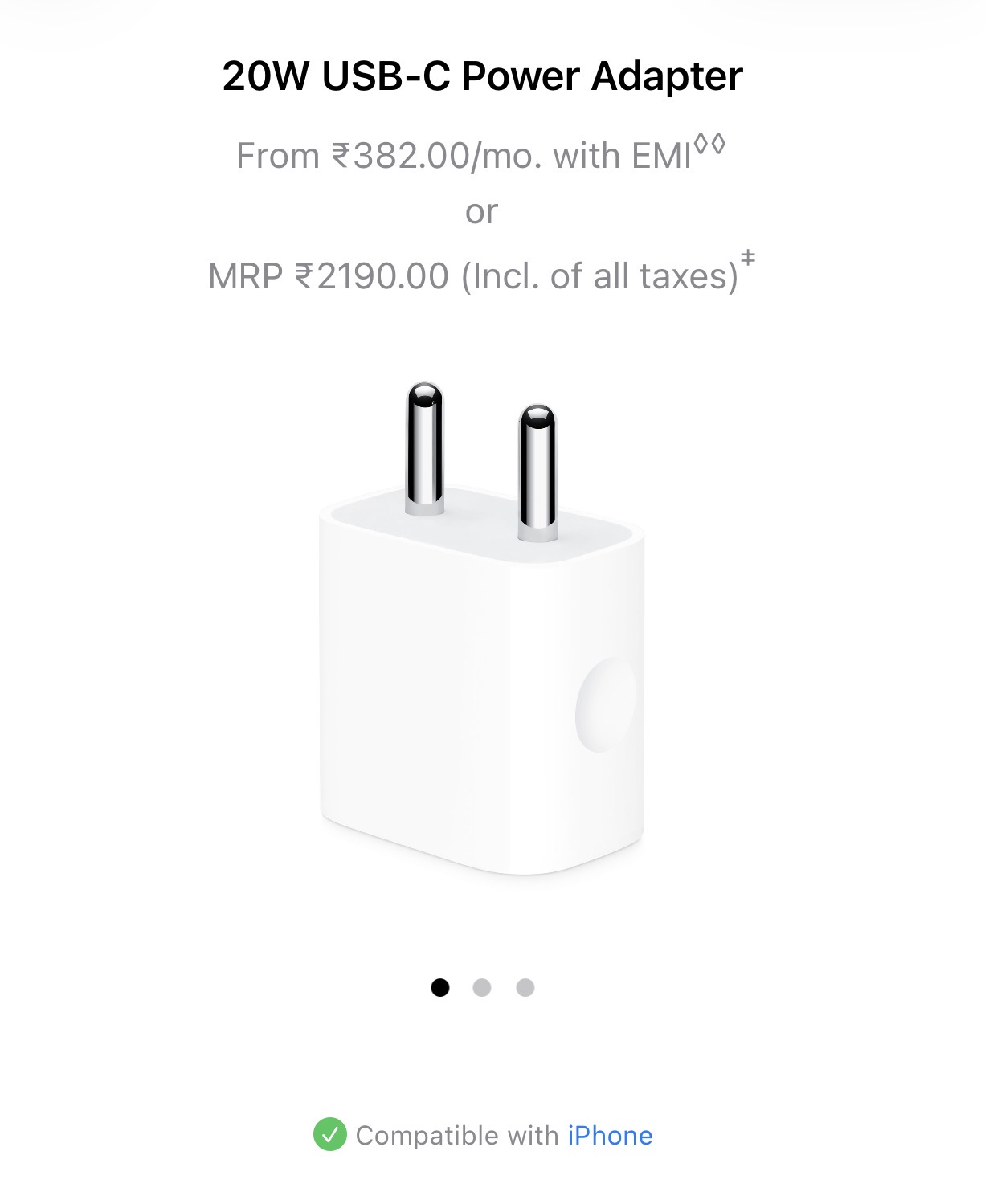985x1204 pixels.
Task: Jump to the third product image dot
Action: pos(525,987)
